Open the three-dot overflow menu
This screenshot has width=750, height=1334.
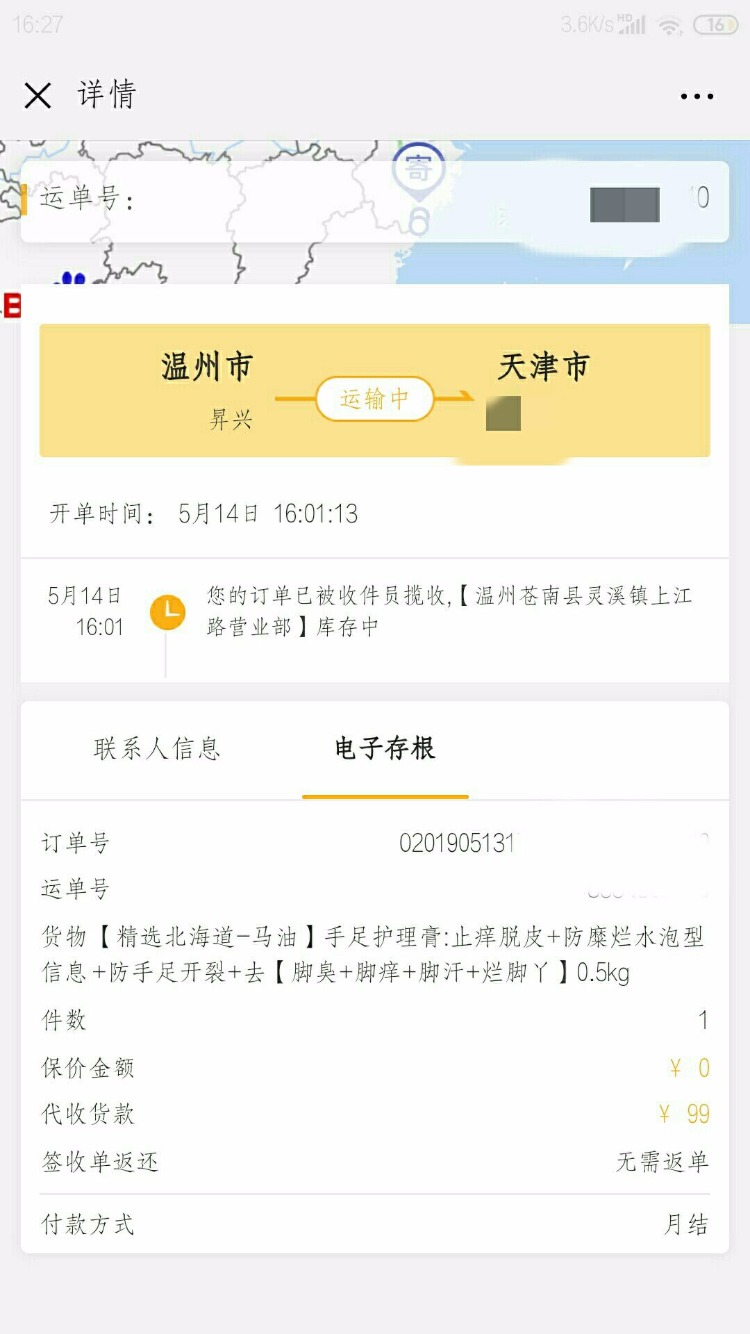click(697, 97)
